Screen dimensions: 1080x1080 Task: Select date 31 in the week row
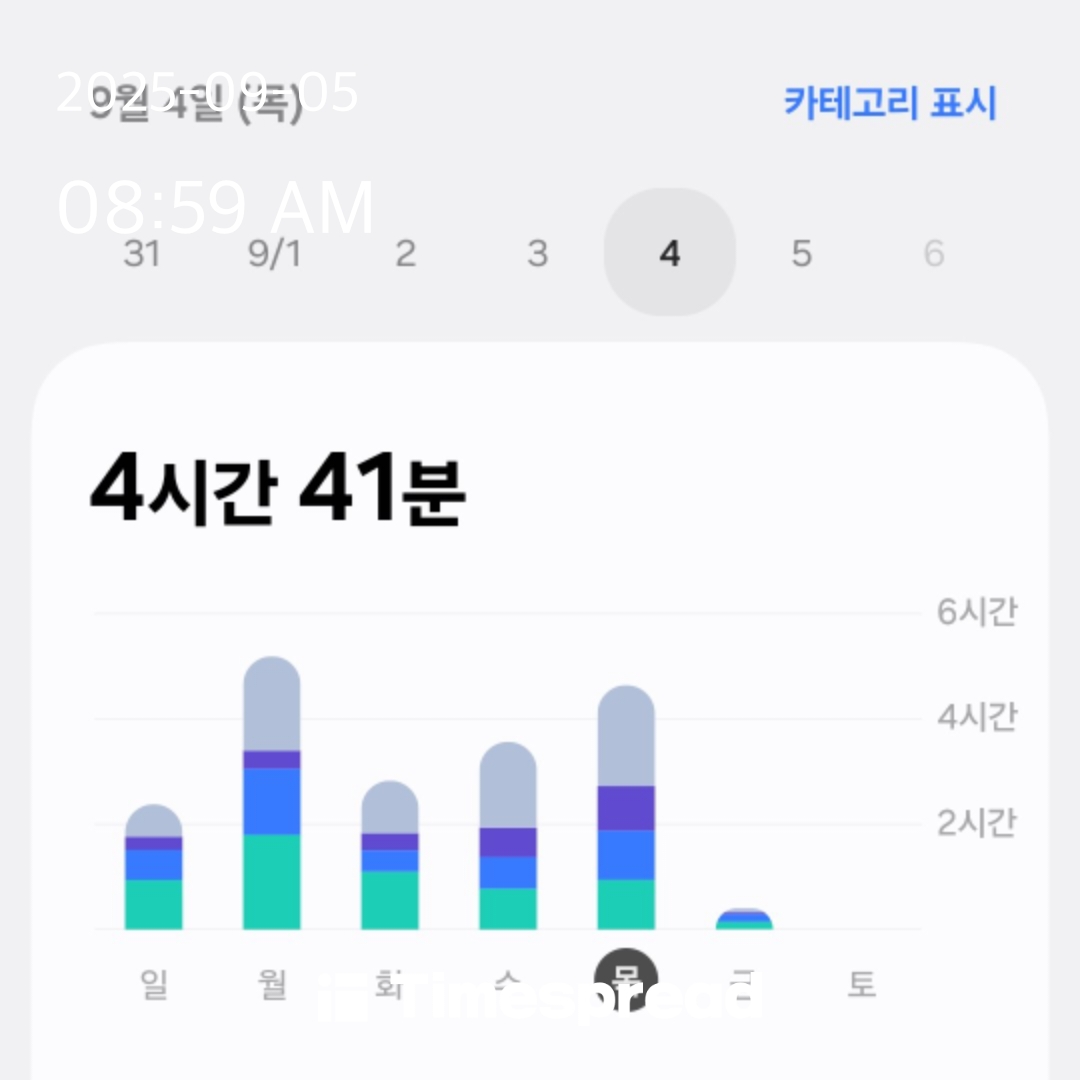coord(142,254)
